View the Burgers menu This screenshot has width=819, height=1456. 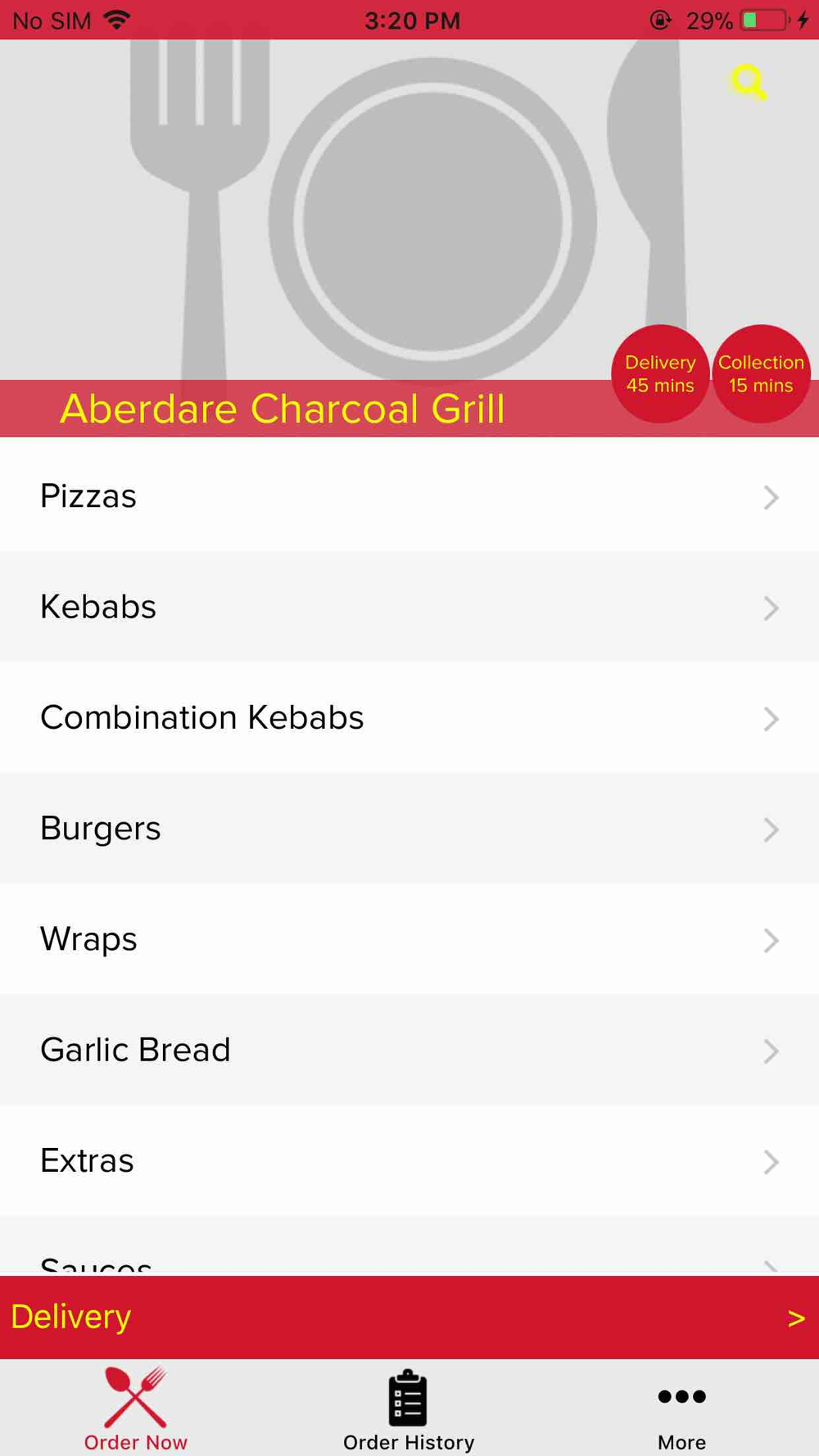pyautogui.click(x=409, y=828)
